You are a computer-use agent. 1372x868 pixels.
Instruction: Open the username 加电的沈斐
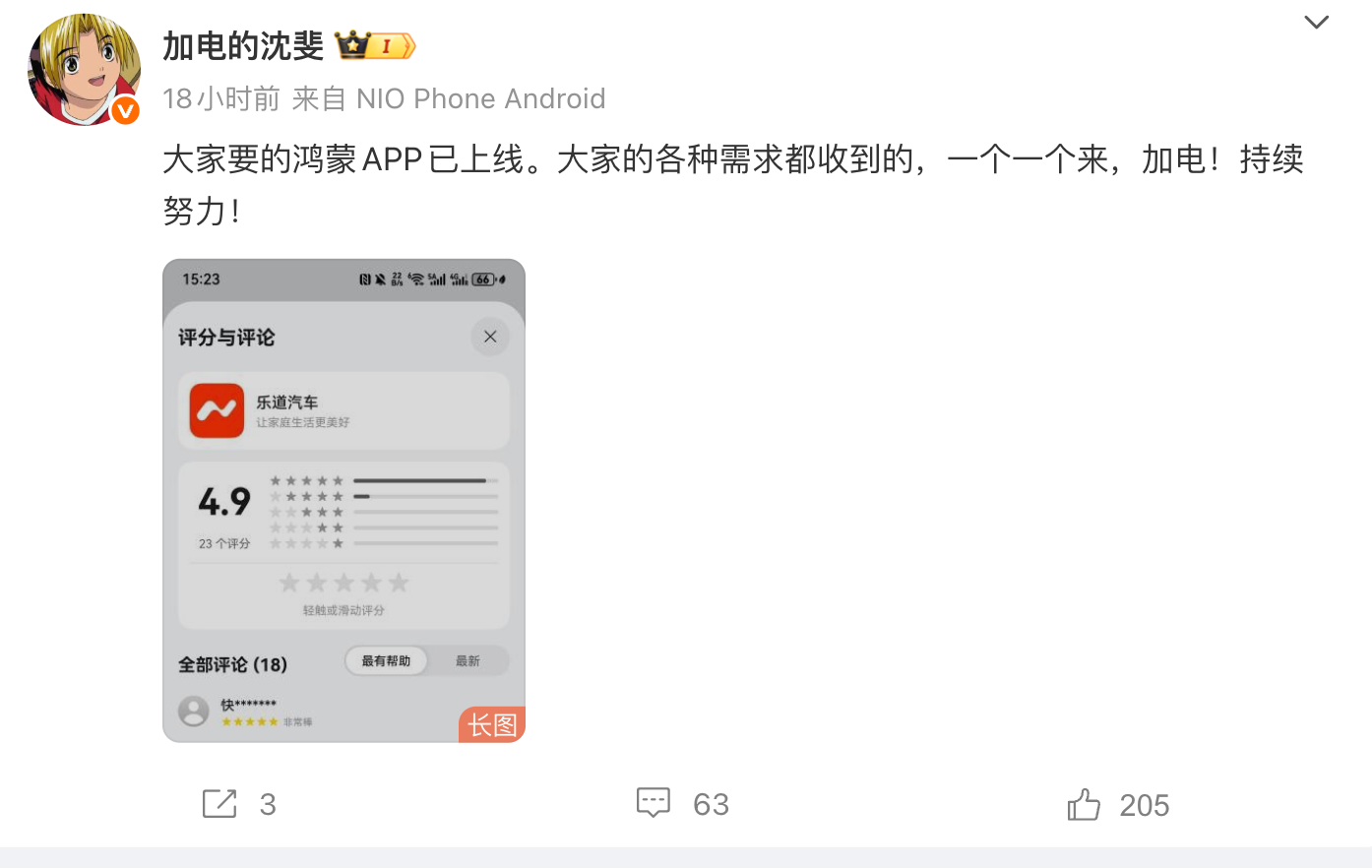pos(243,46)
